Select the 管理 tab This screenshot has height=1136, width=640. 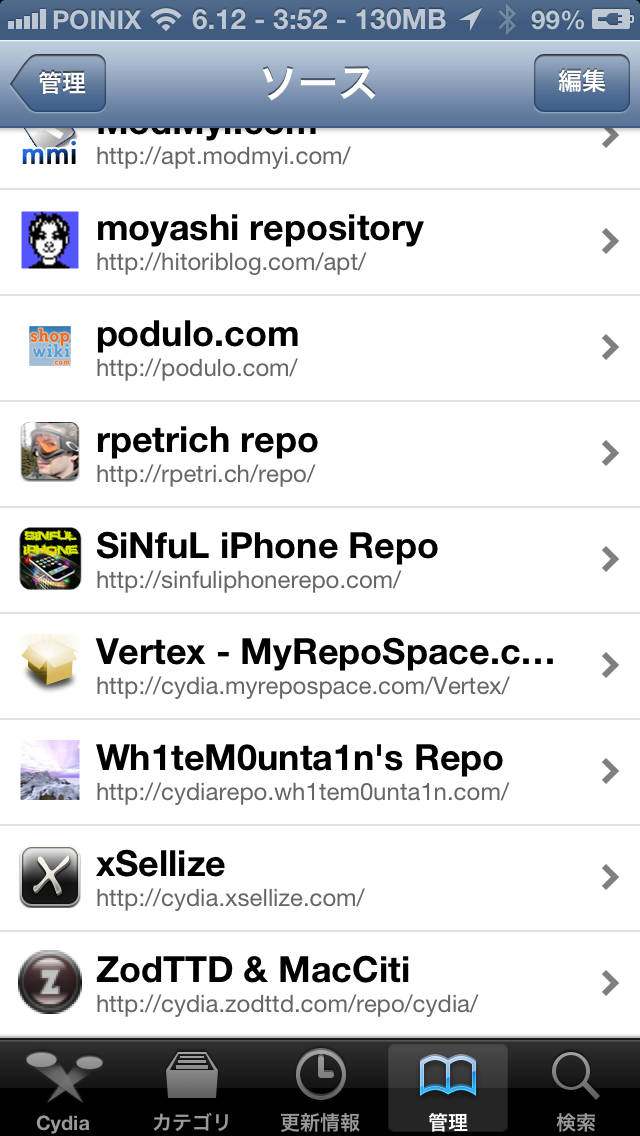(448, 1088)
